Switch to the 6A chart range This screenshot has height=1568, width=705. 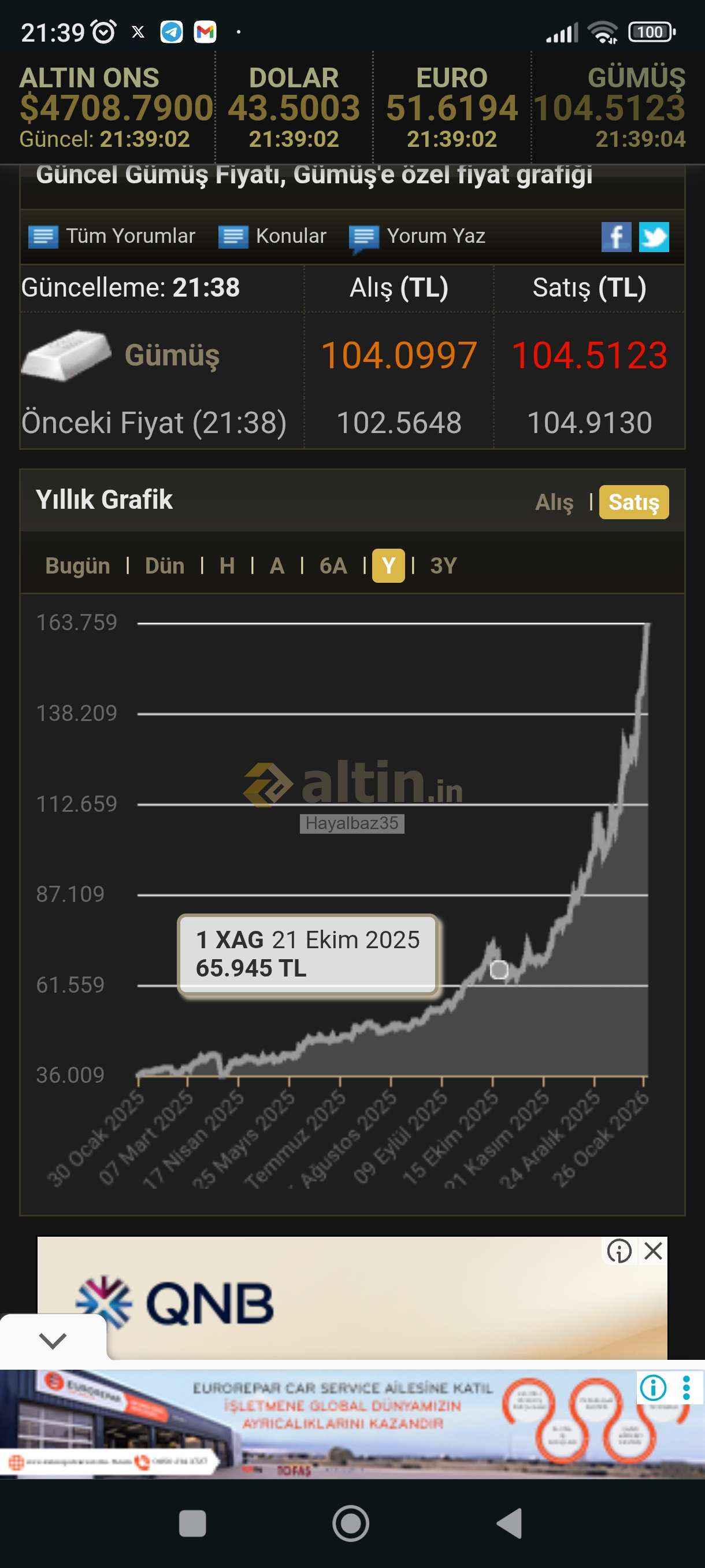pyautogui.click(x=333, y=565)
